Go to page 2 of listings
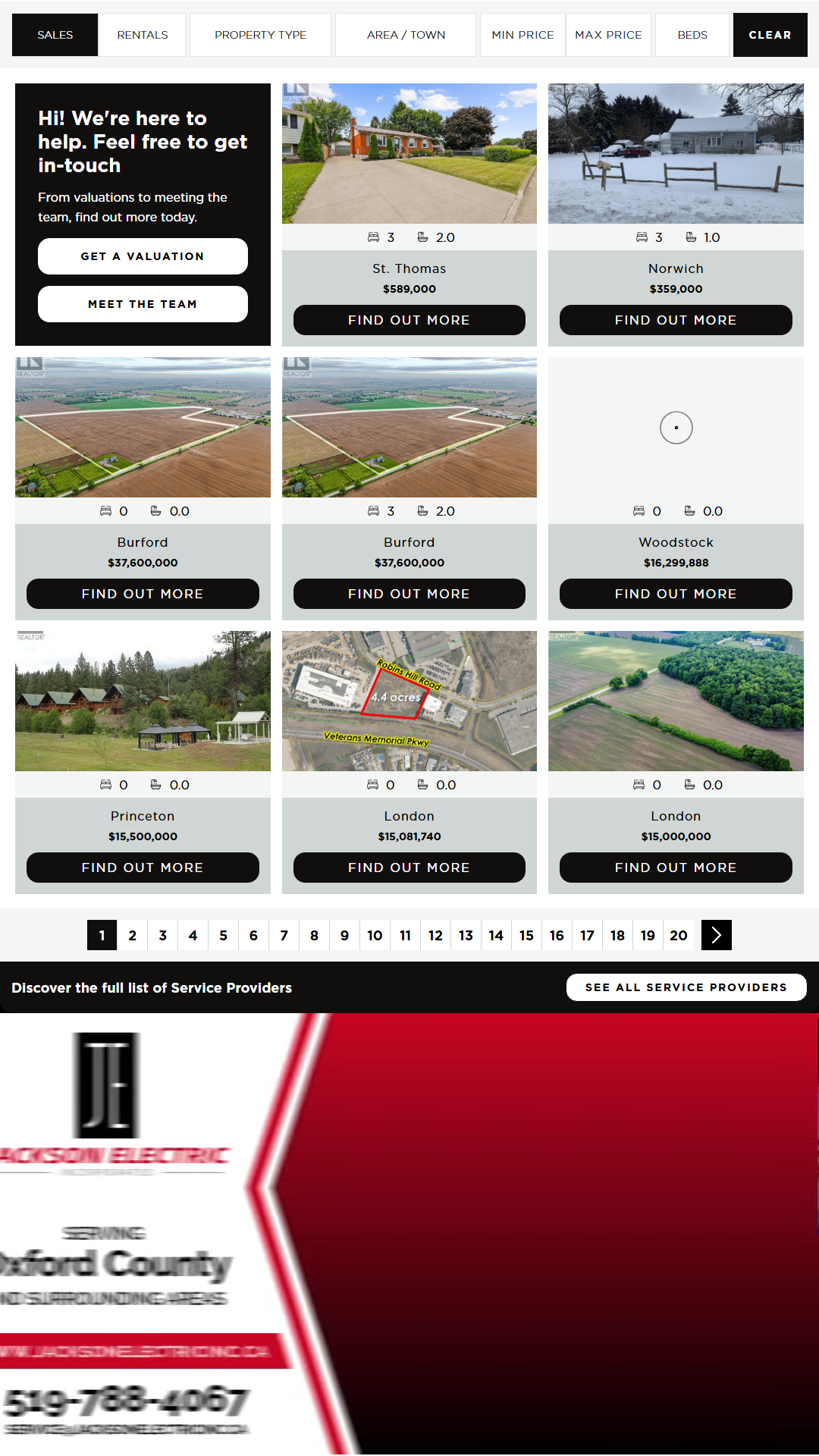Screen dimensions: 819x1456 pyautogui.click(x=133, y=935)
